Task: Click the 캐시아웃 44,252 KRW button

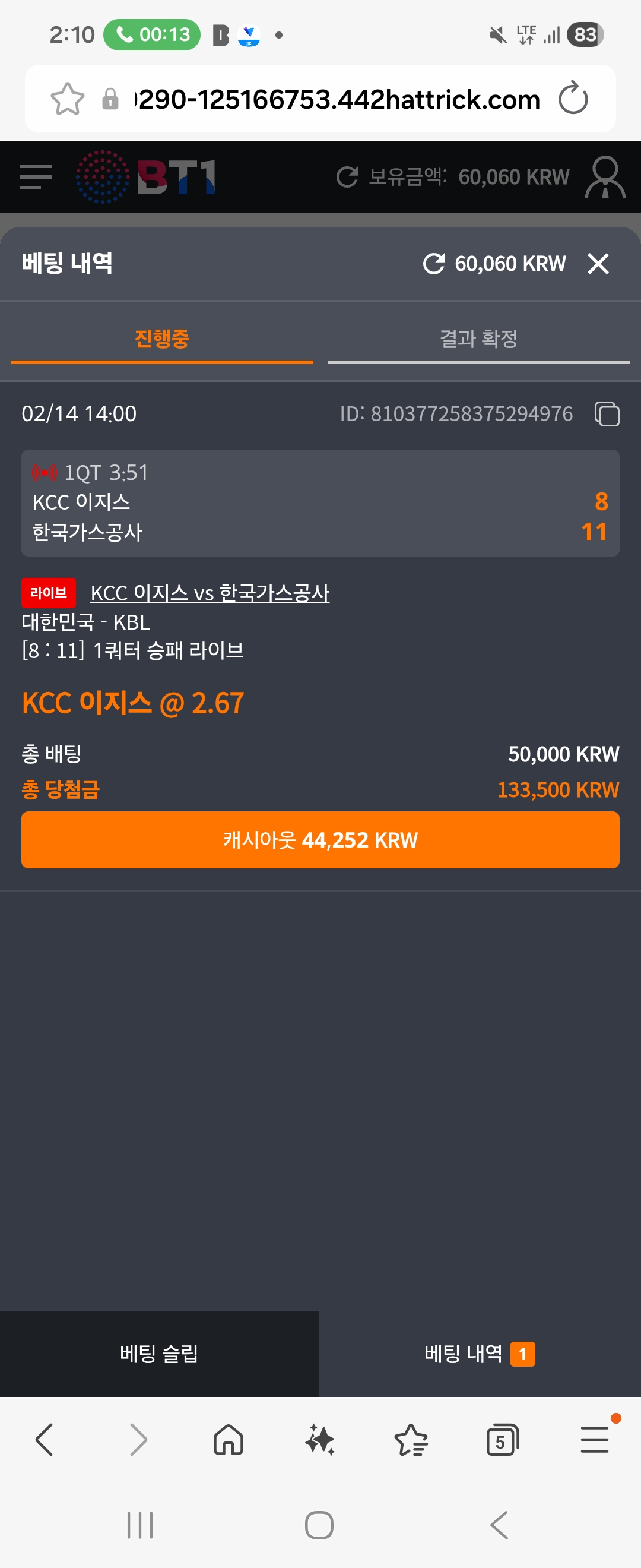Action: pos(320,839)
